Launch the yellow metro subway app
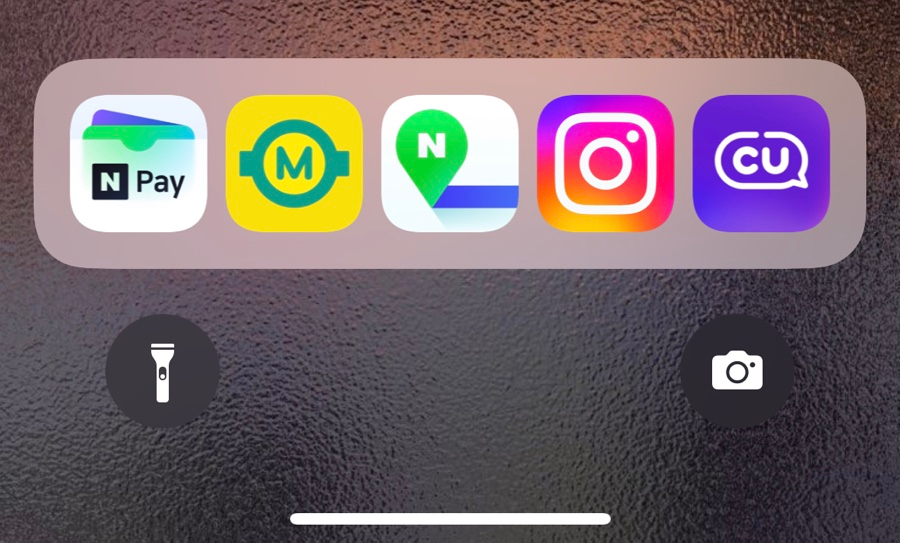Viewport: 900px width, 543px height. (294, 163)
